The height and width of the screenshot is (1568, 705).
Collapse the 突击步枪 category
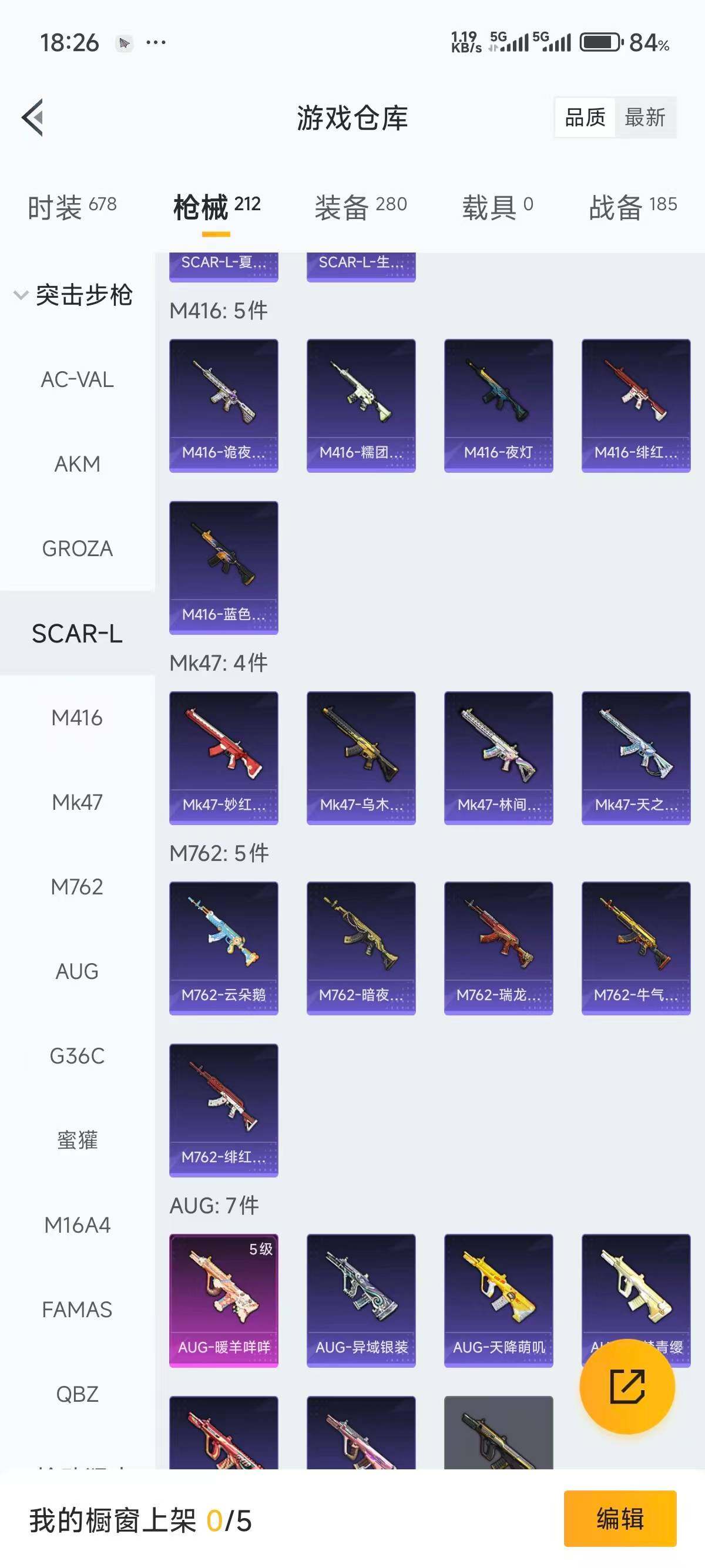pos(73,295)
